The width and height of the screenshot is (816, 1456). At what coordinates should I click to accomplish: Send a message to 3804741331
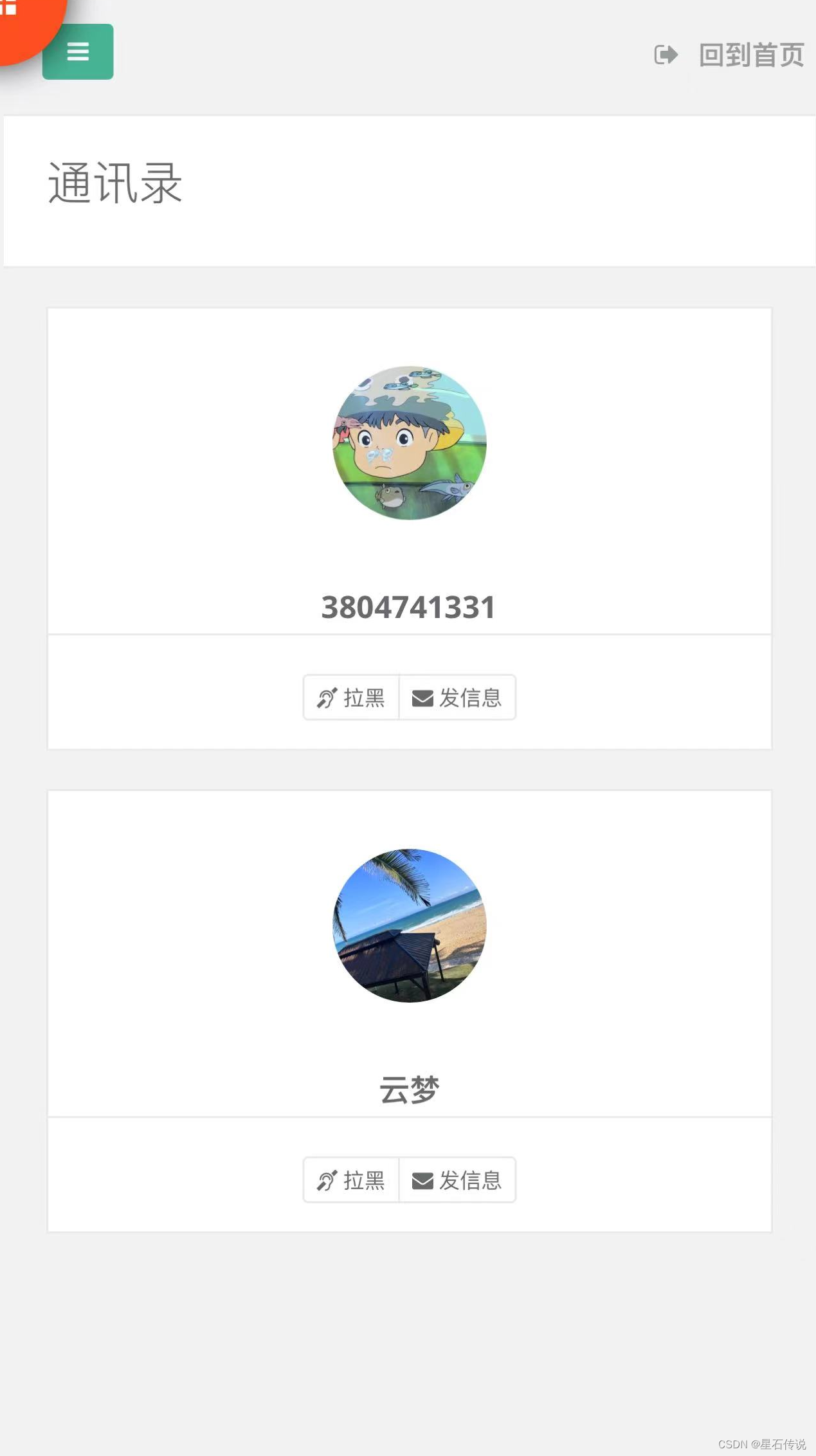pos(457,698)
